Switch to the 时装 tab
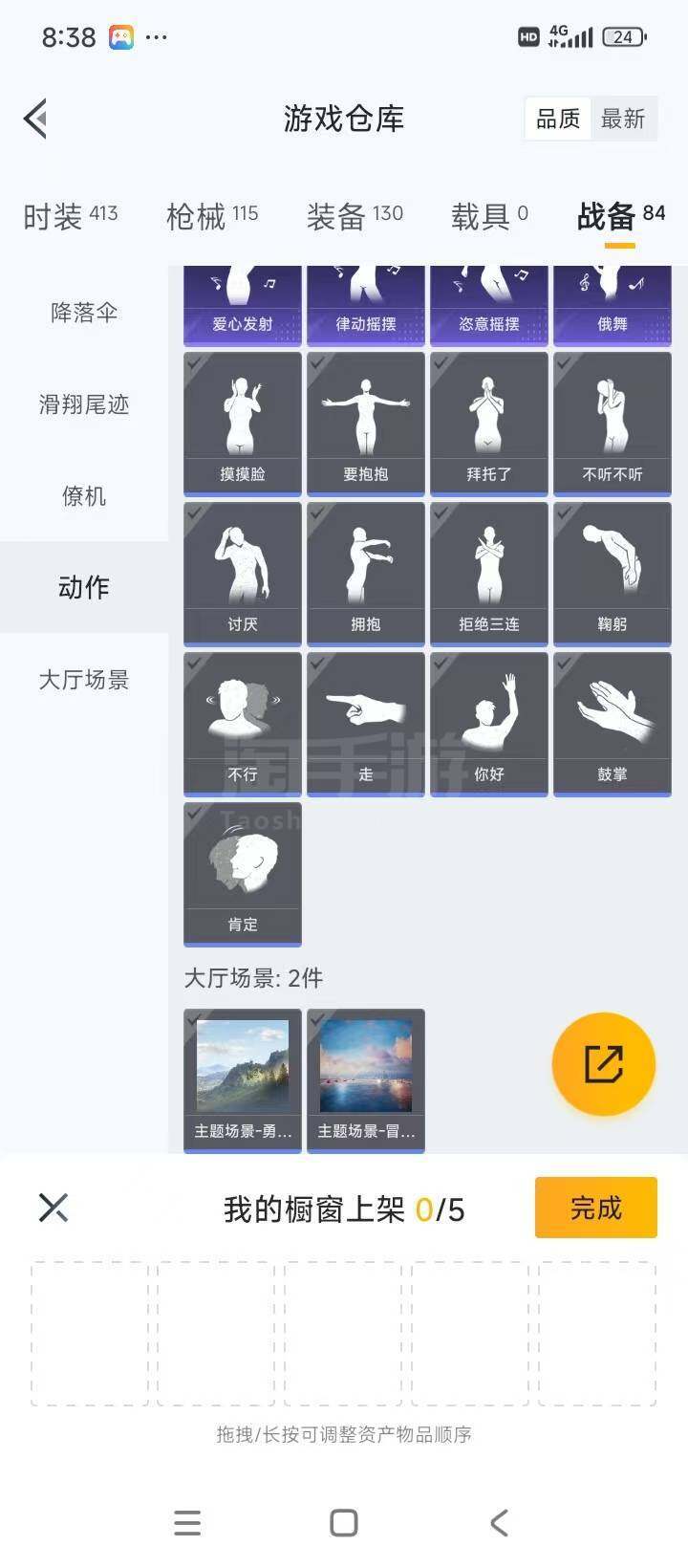The image size is (688, 1568). [x=71, y=217]
